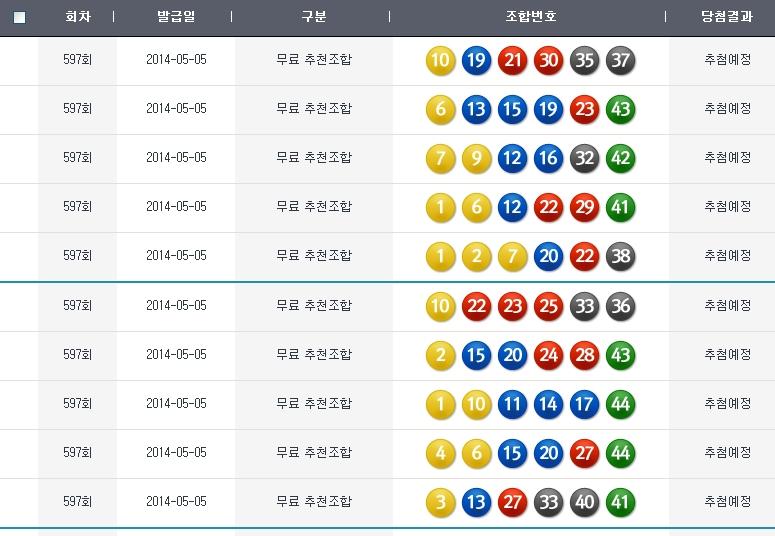Toggle the select-all checkbox in table header
Viewport: 775px width, 536px height.
point(20,17)
